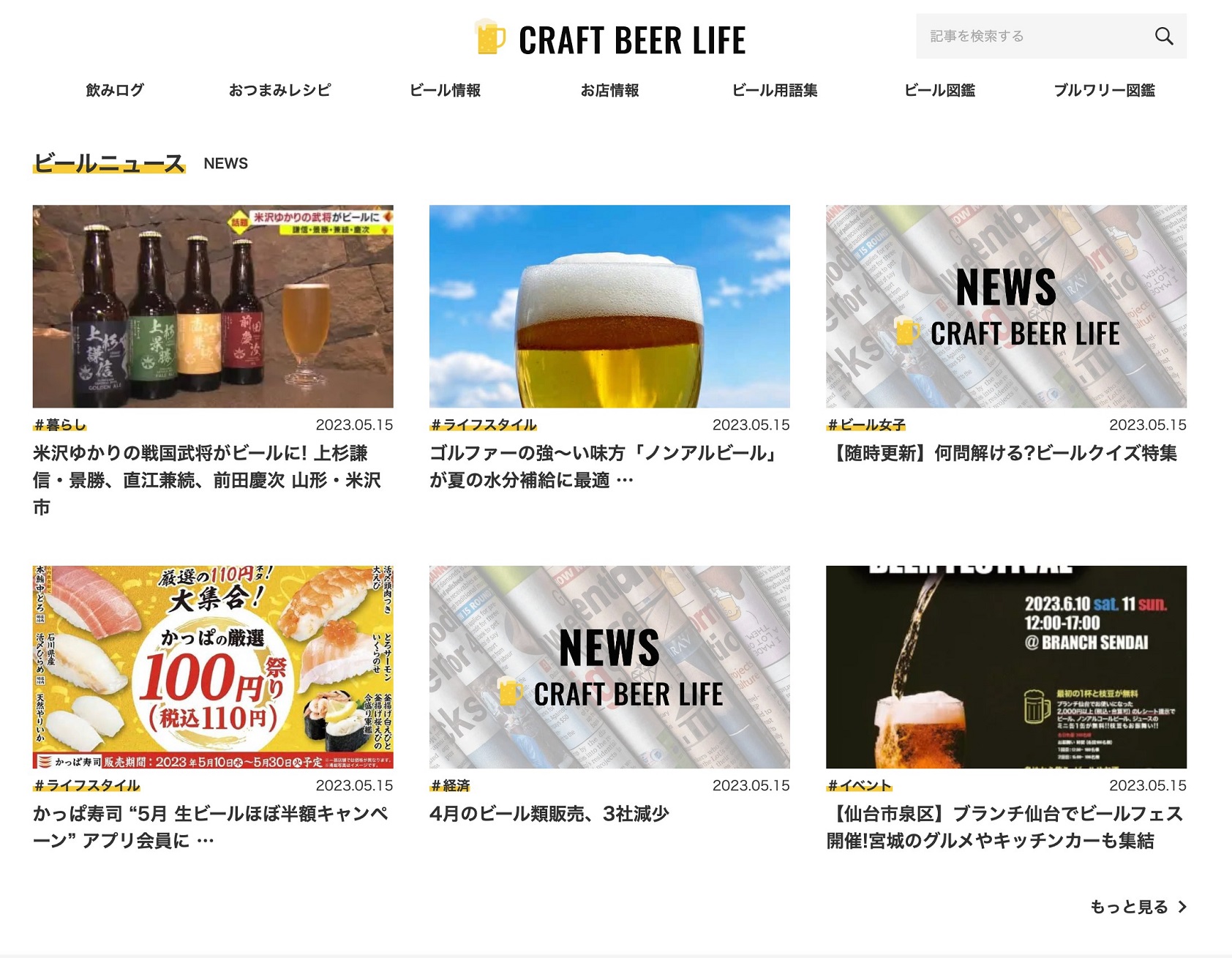
Task: Open the 飲みログ section
Action: tap(115, 90)
